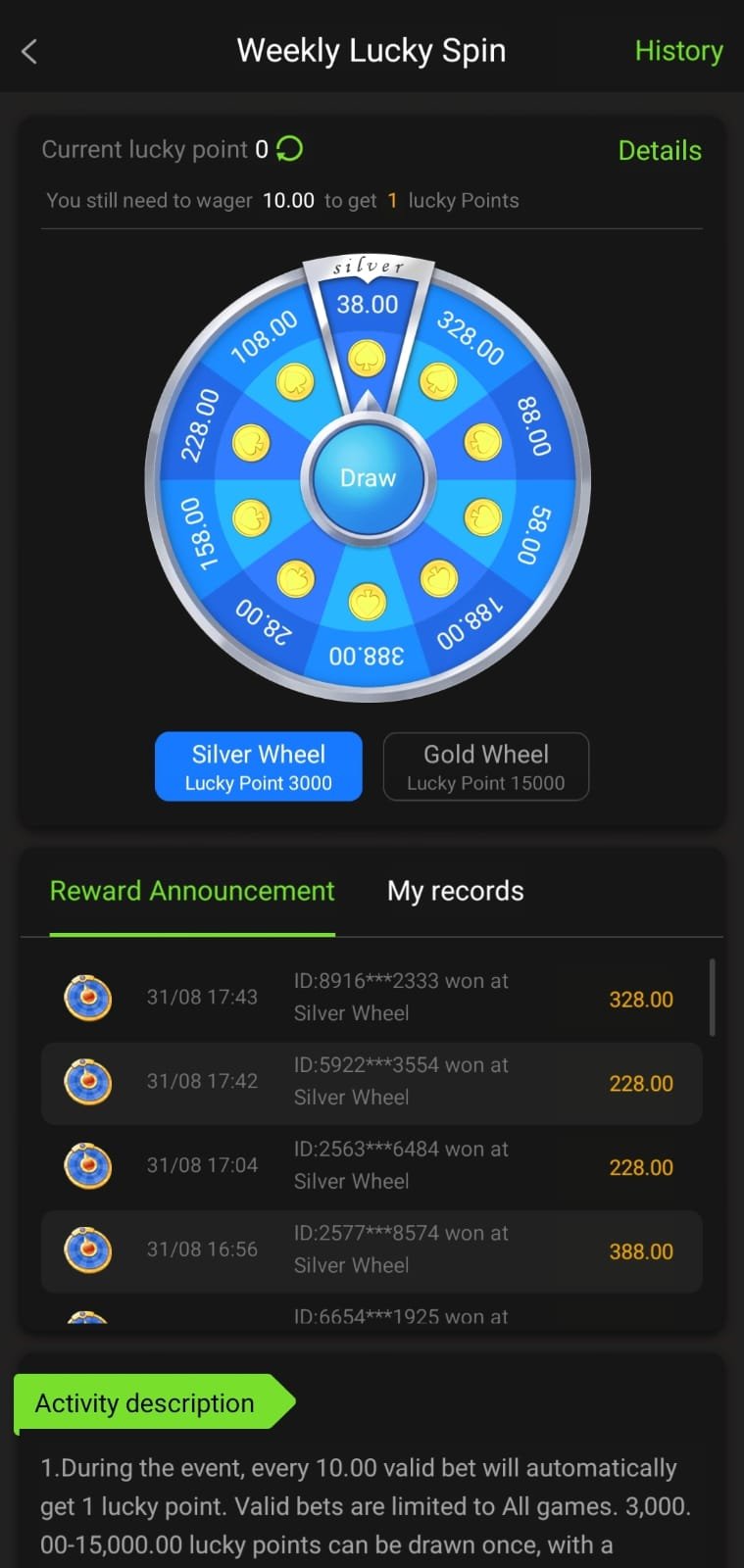Show the Reward Announcement tab

click(192, 891)
